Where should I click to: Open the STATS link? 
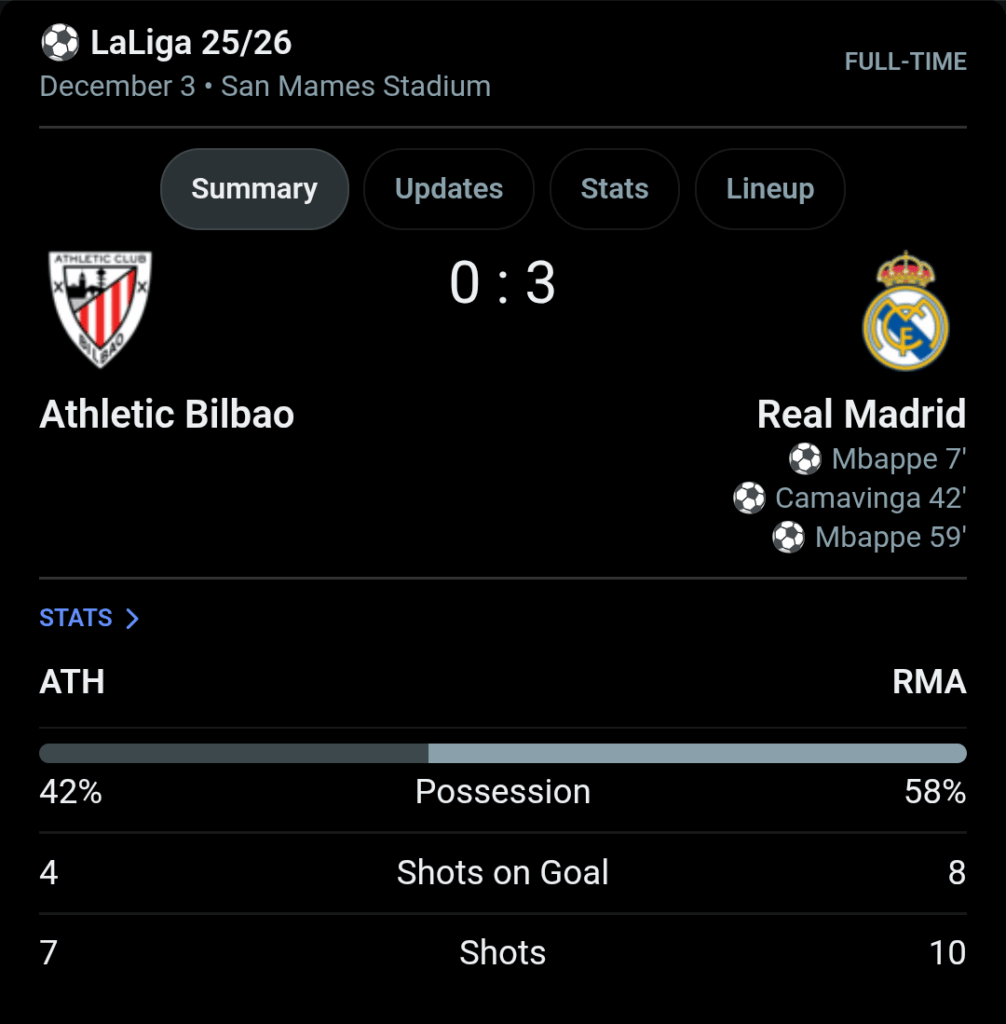click(x=75, y=618)
